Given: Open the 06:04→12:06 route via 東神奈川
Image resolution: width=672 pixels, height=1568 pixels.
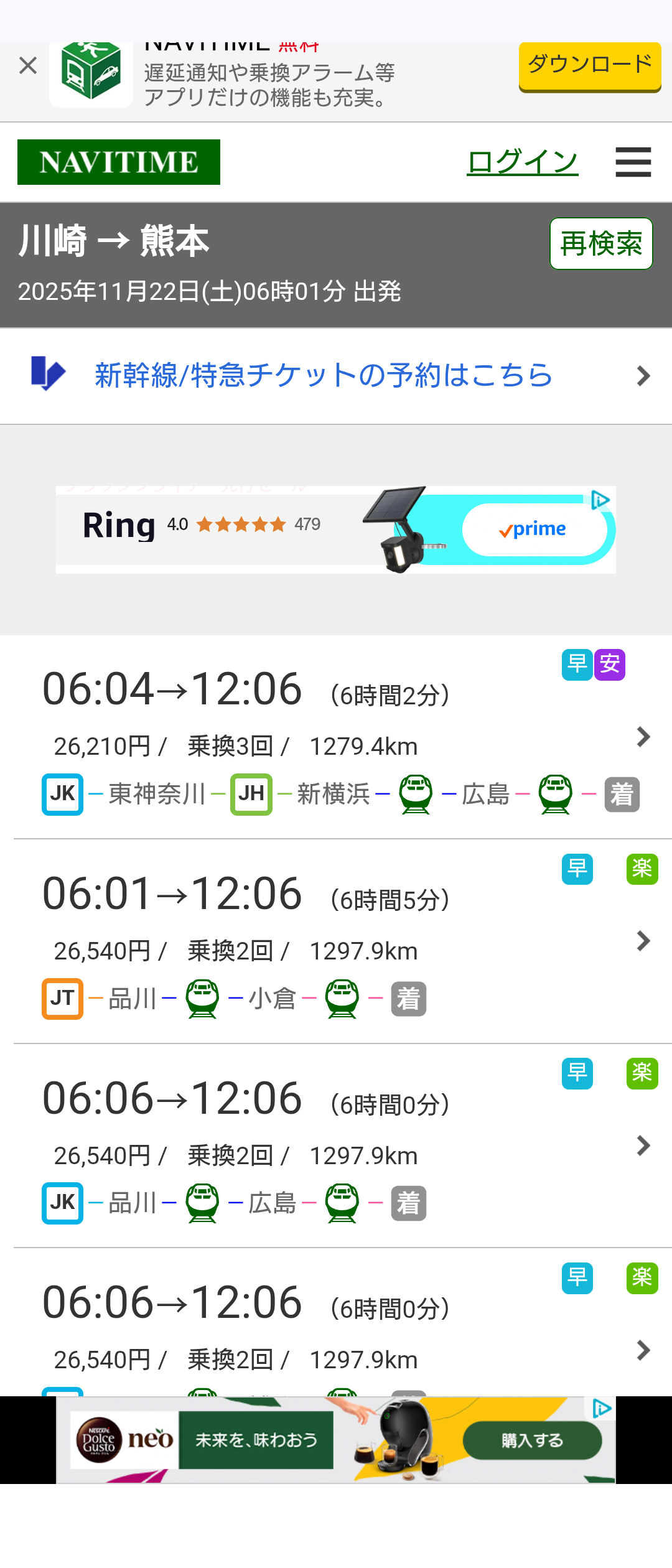Looking at the screenshot, I should [336, 737].
